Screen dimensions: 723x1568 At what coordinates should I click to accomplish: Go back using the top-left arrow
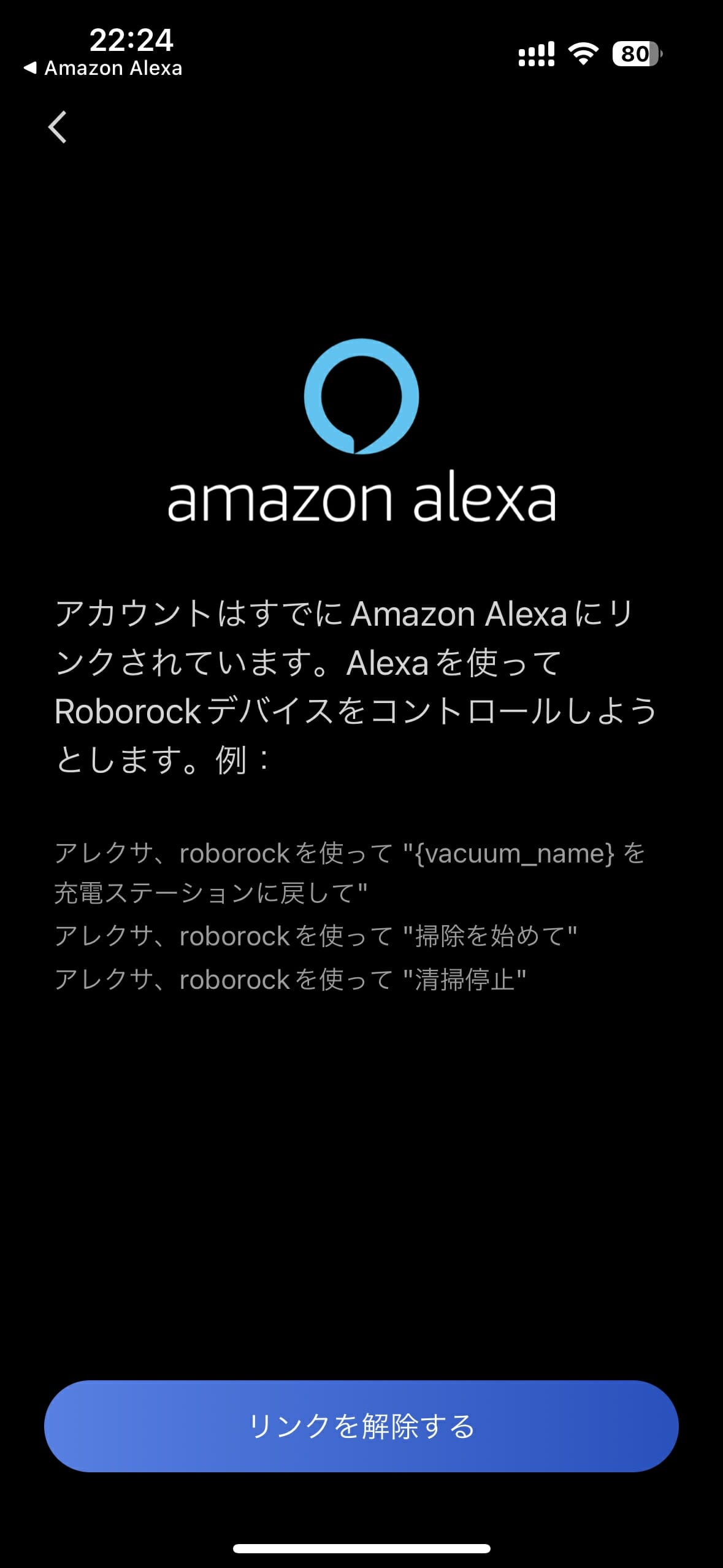coord(58,128)
